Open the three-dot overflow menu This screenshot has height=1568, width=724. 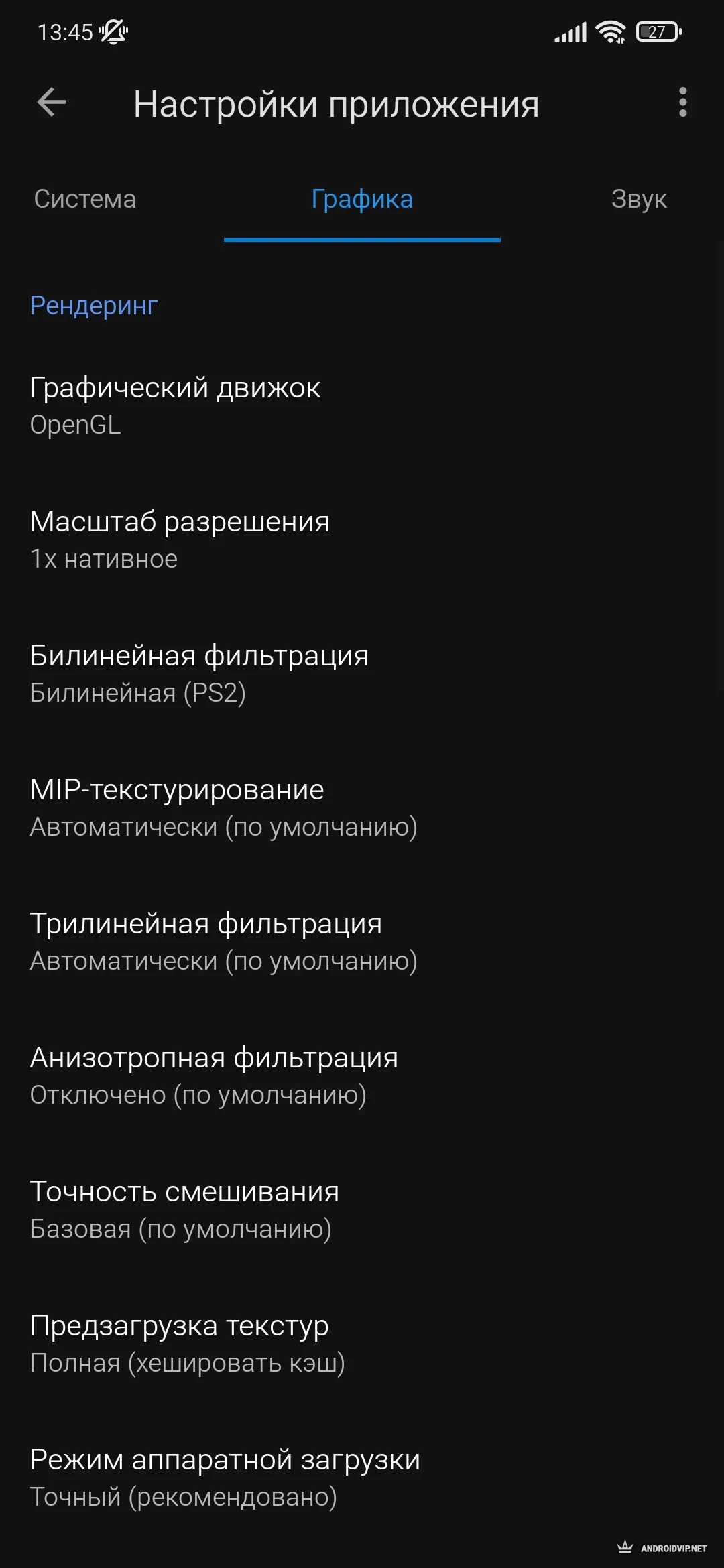(x=682, y=103)
